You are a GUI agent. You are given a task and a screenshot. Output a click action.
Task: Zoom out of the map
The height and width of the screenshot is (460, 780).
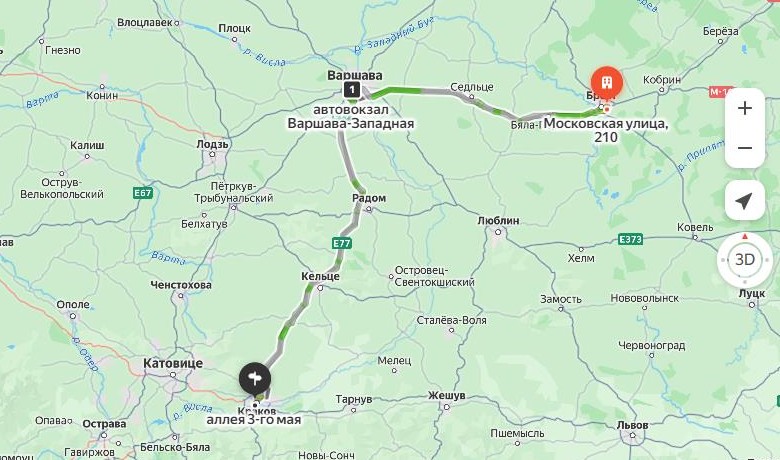click(x=744, y=148)
